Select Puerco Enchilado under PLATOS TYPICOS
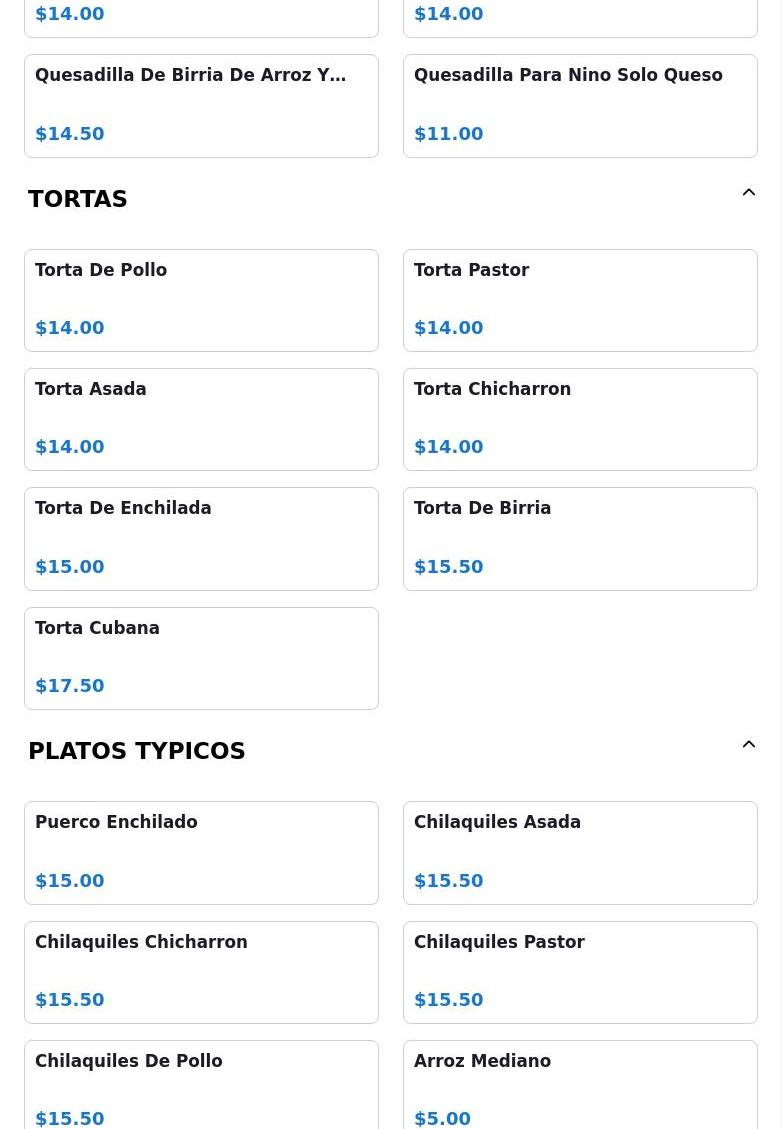The image size is (782, 1129). point(201,852)
